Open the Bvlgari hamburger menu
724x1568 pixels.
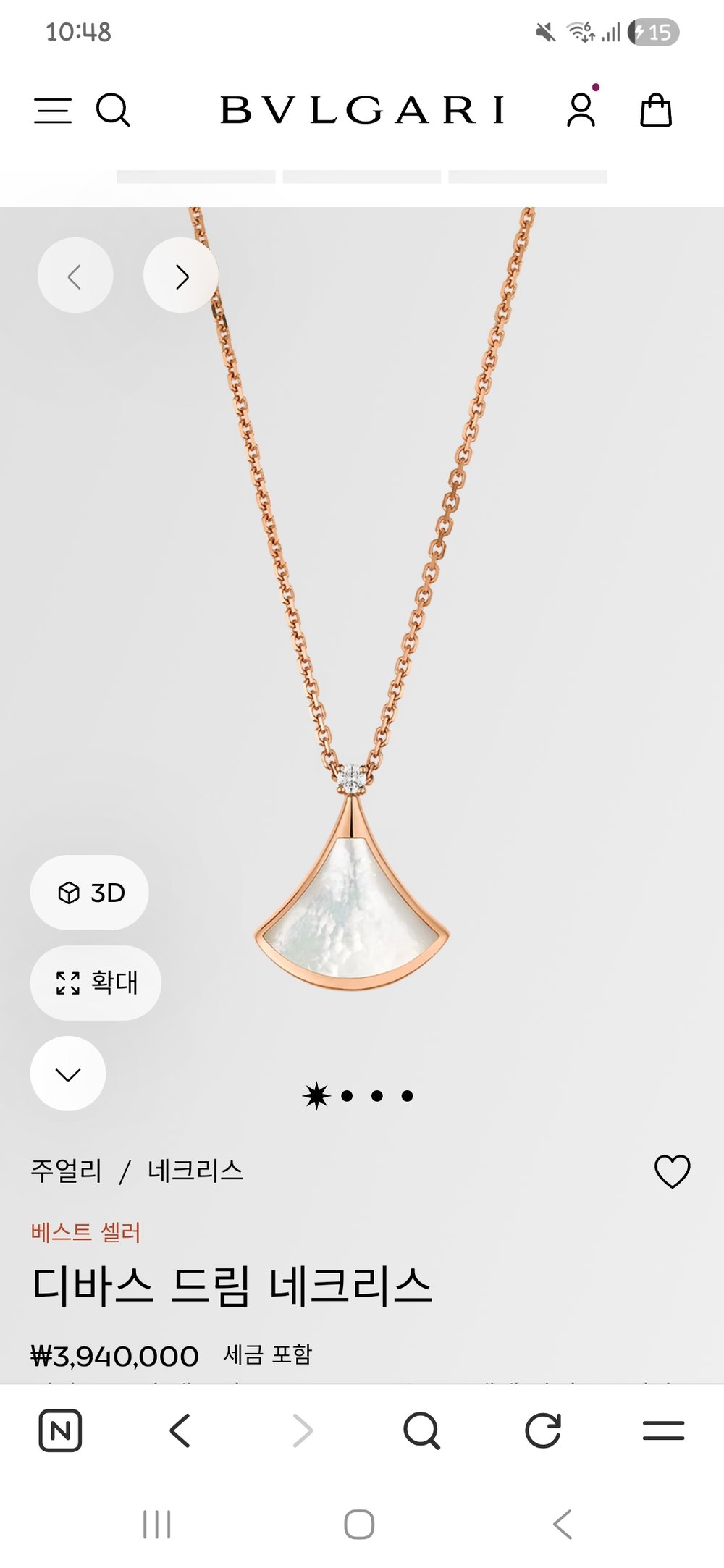pos(53,111)
